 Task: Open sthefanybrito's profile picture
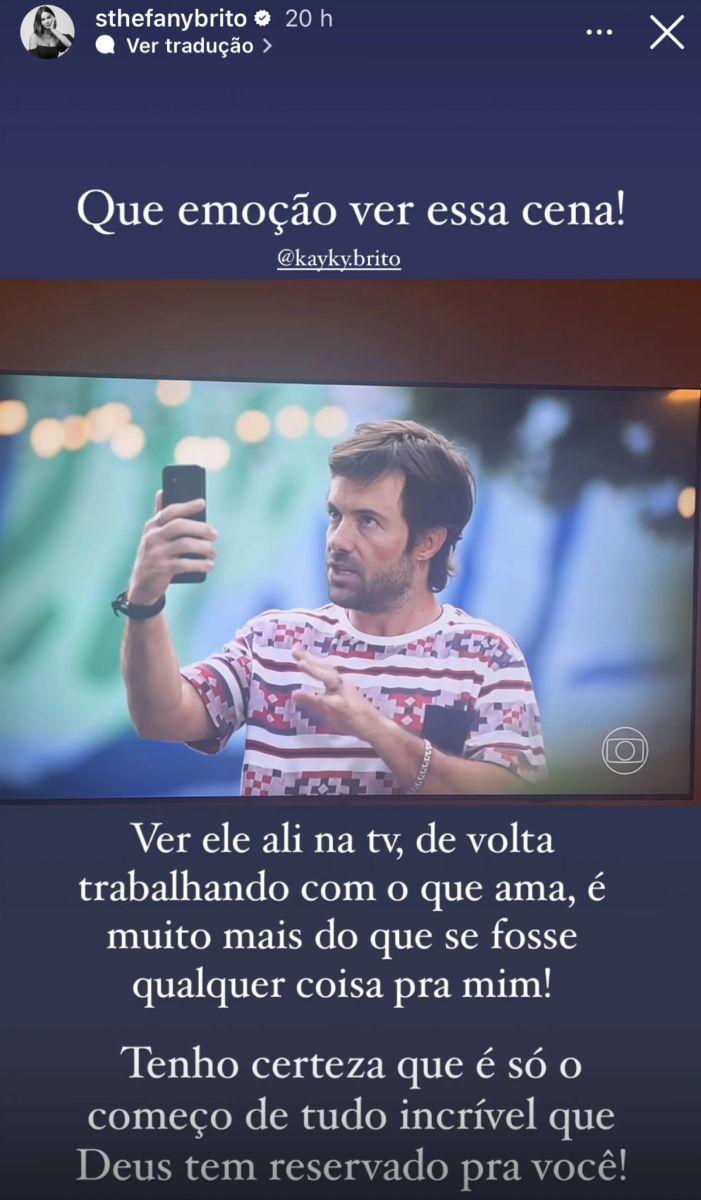tap(47, 31)
